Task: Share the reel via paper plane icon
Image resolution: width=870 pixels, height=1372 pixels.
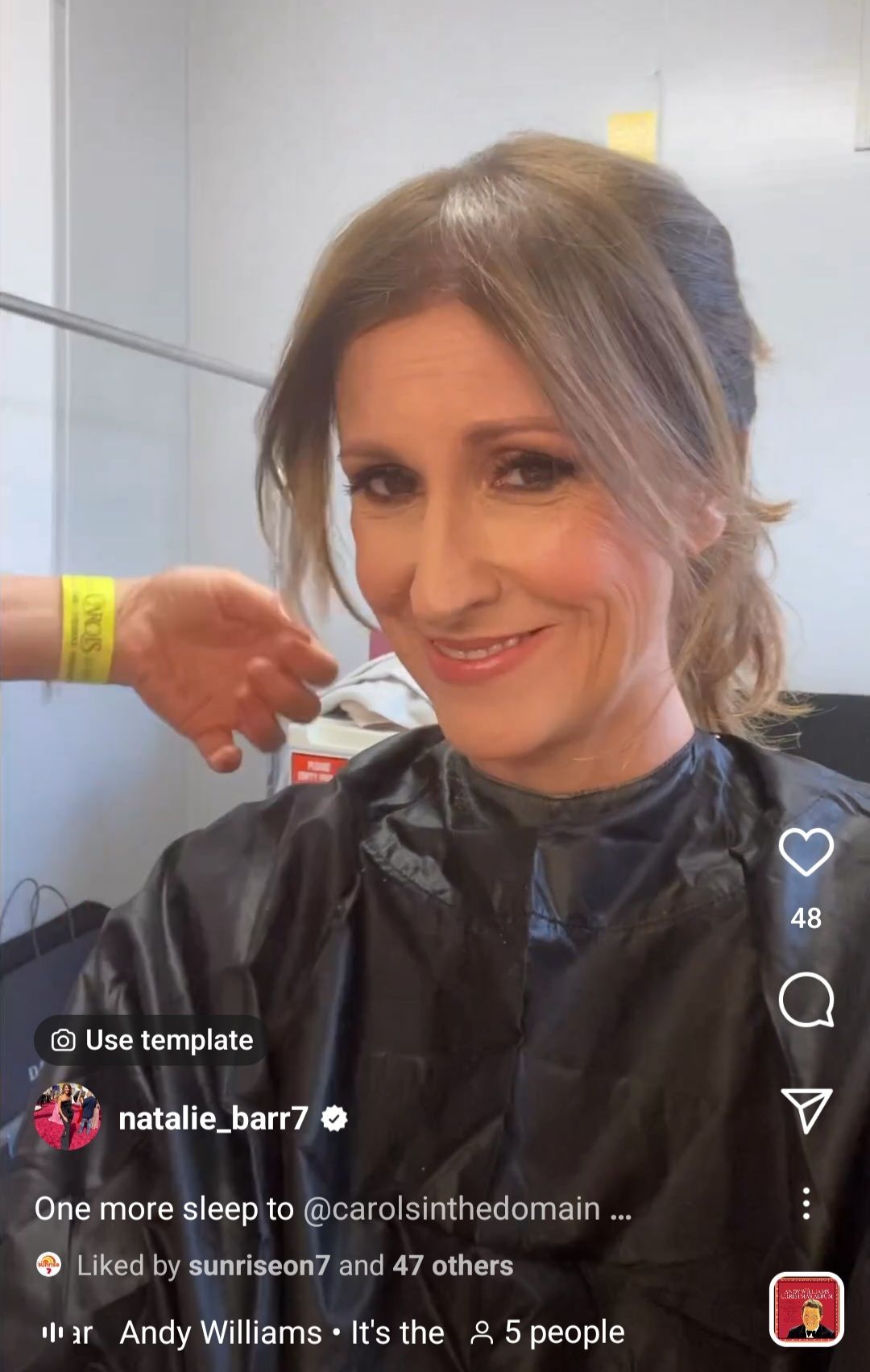Action: (806, 1110)
